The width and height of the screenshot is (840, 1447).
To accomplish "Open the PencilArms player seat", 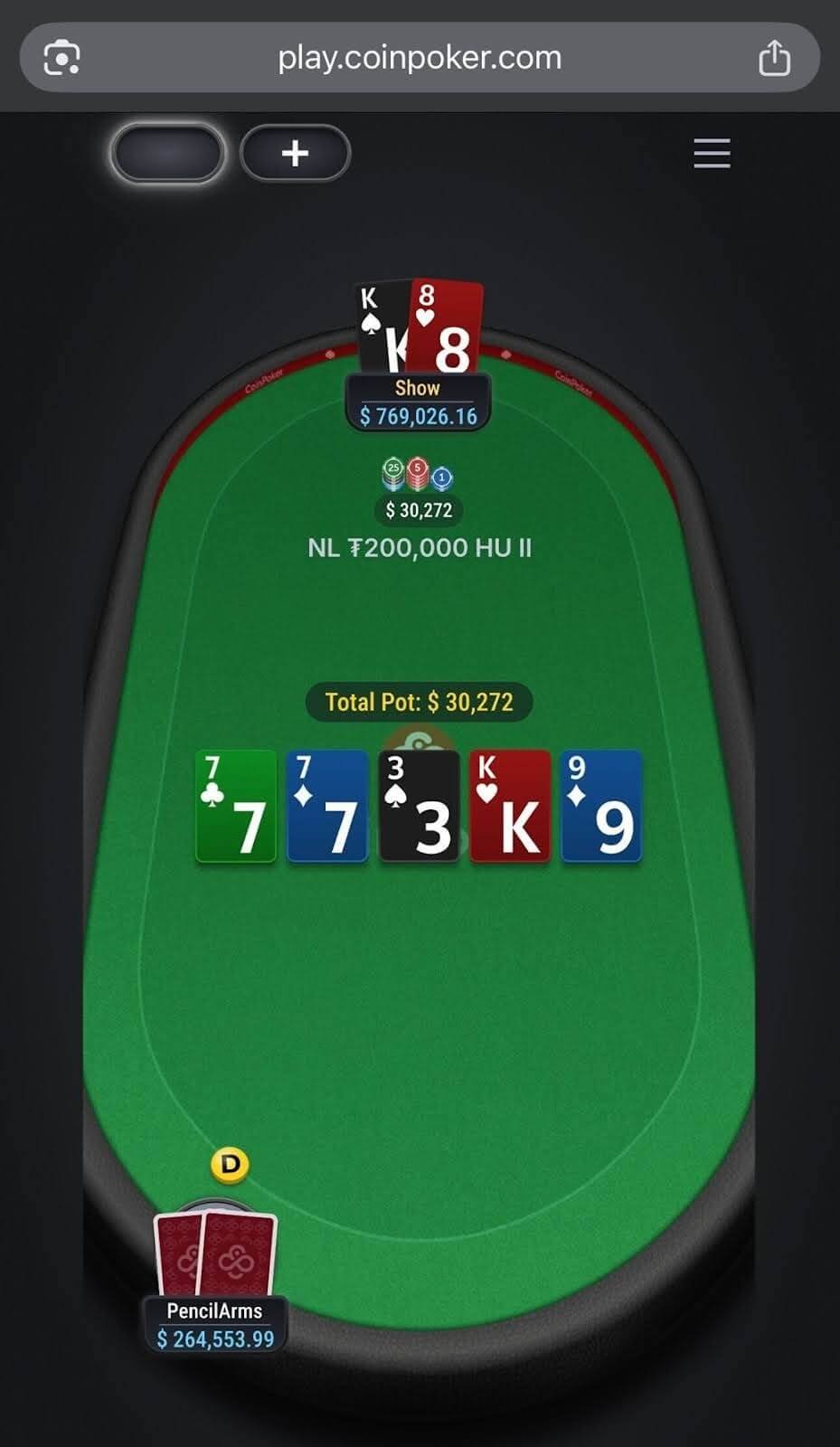I will [215, 1324].
